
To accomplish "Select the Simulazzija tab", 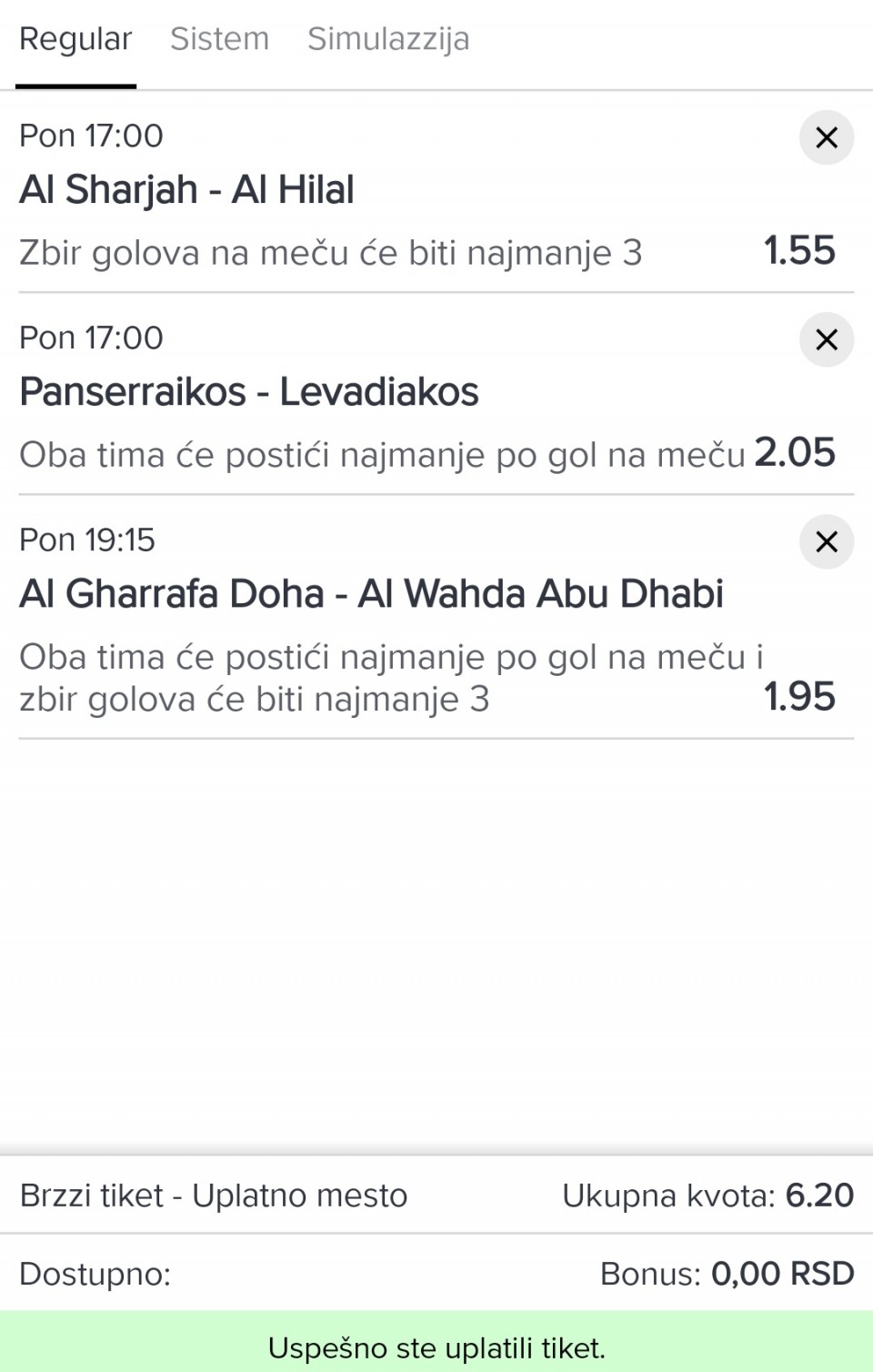I will click(388, 40).
